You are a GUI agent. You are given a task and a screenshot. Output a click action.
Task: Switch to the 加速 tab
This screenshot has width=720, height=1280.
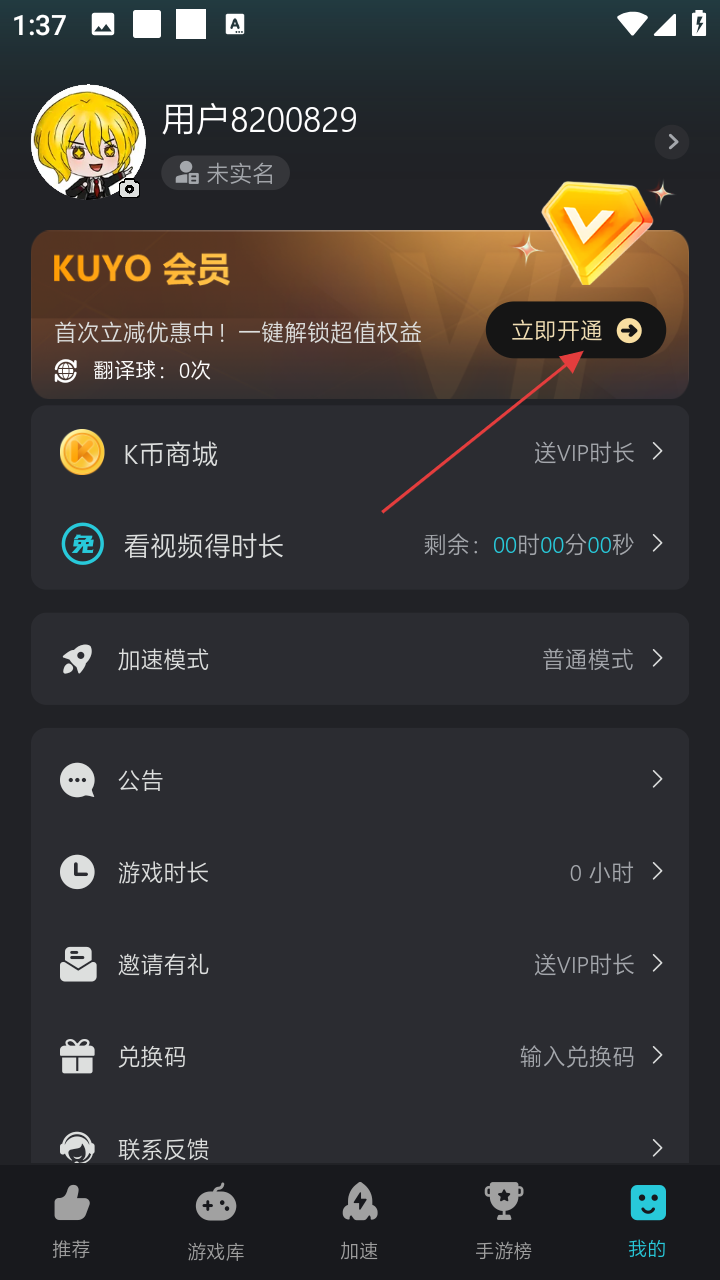click(x=360, y=1220)
